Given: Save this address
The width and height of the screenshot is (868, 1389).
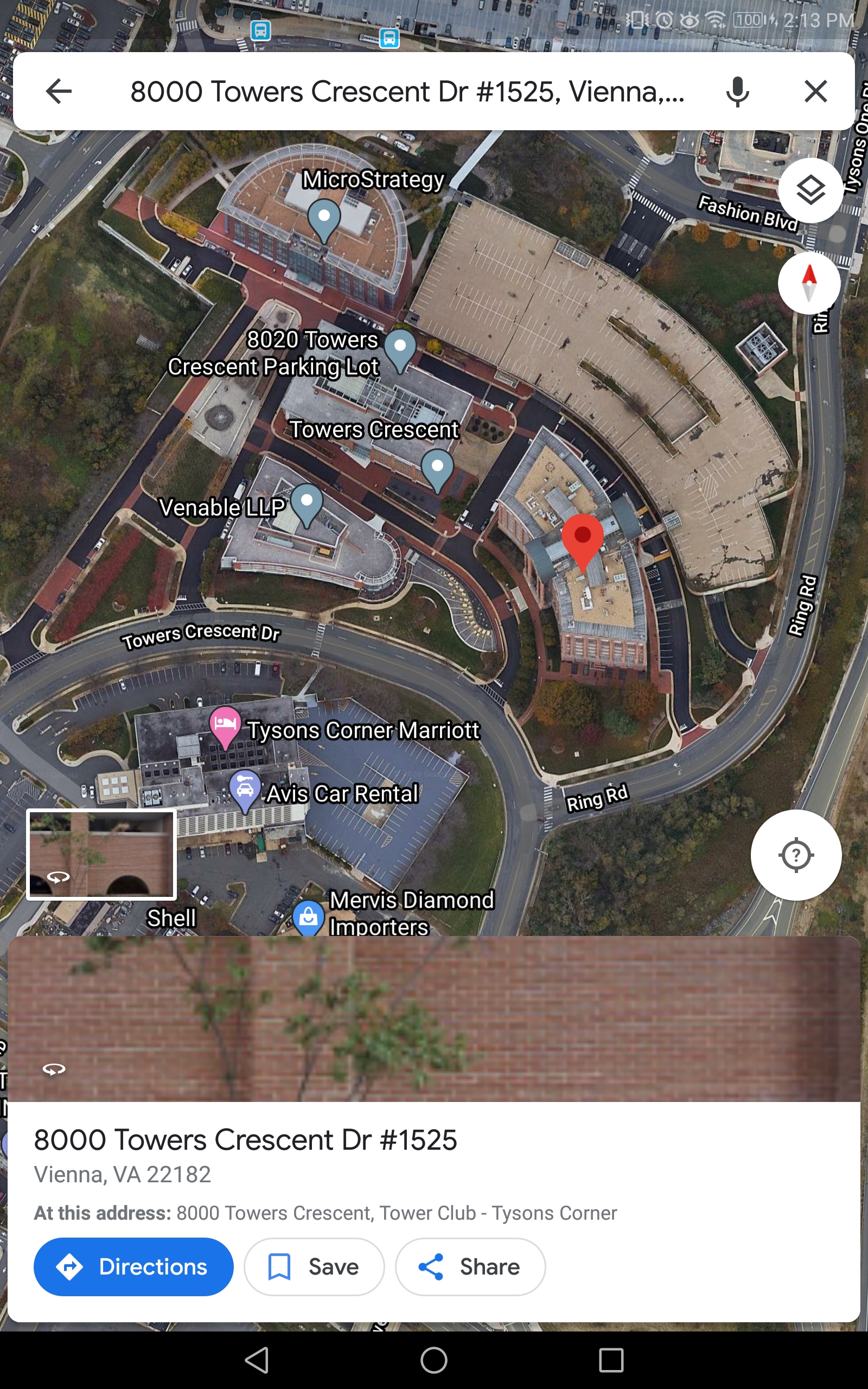Looking at the screenshot, I should click(314, 1266).
